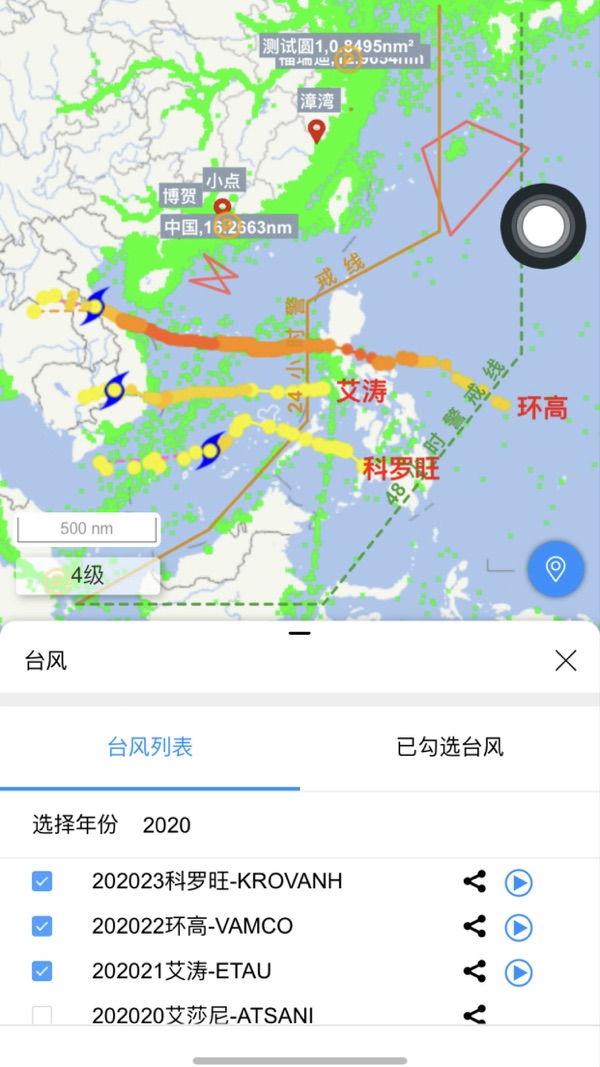Uncheck typhoon 202023科罗旺-KROVANH

coord(42,881)
